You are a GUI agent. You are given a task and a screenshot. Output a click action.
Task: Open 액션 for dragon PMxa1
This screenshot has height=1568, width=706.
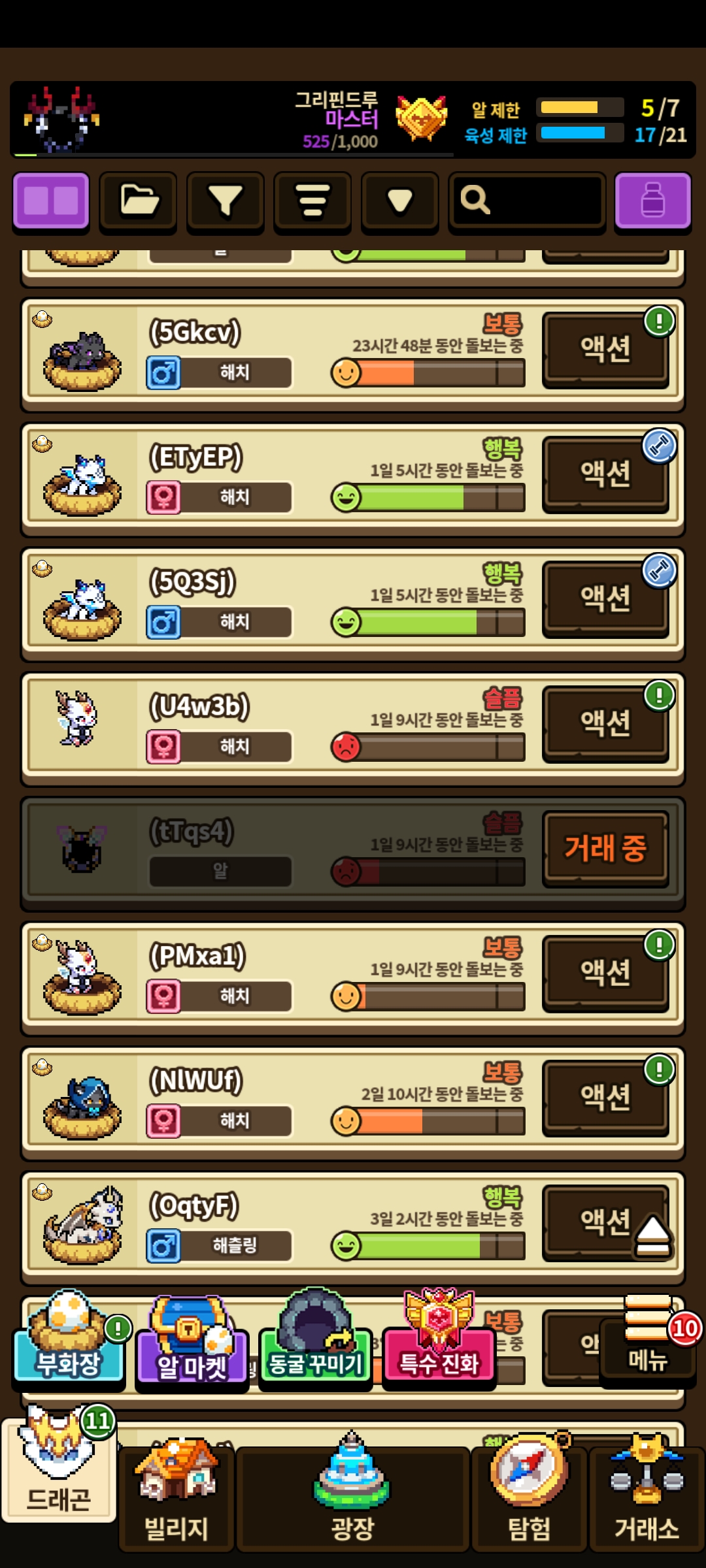tap(605, 973)
